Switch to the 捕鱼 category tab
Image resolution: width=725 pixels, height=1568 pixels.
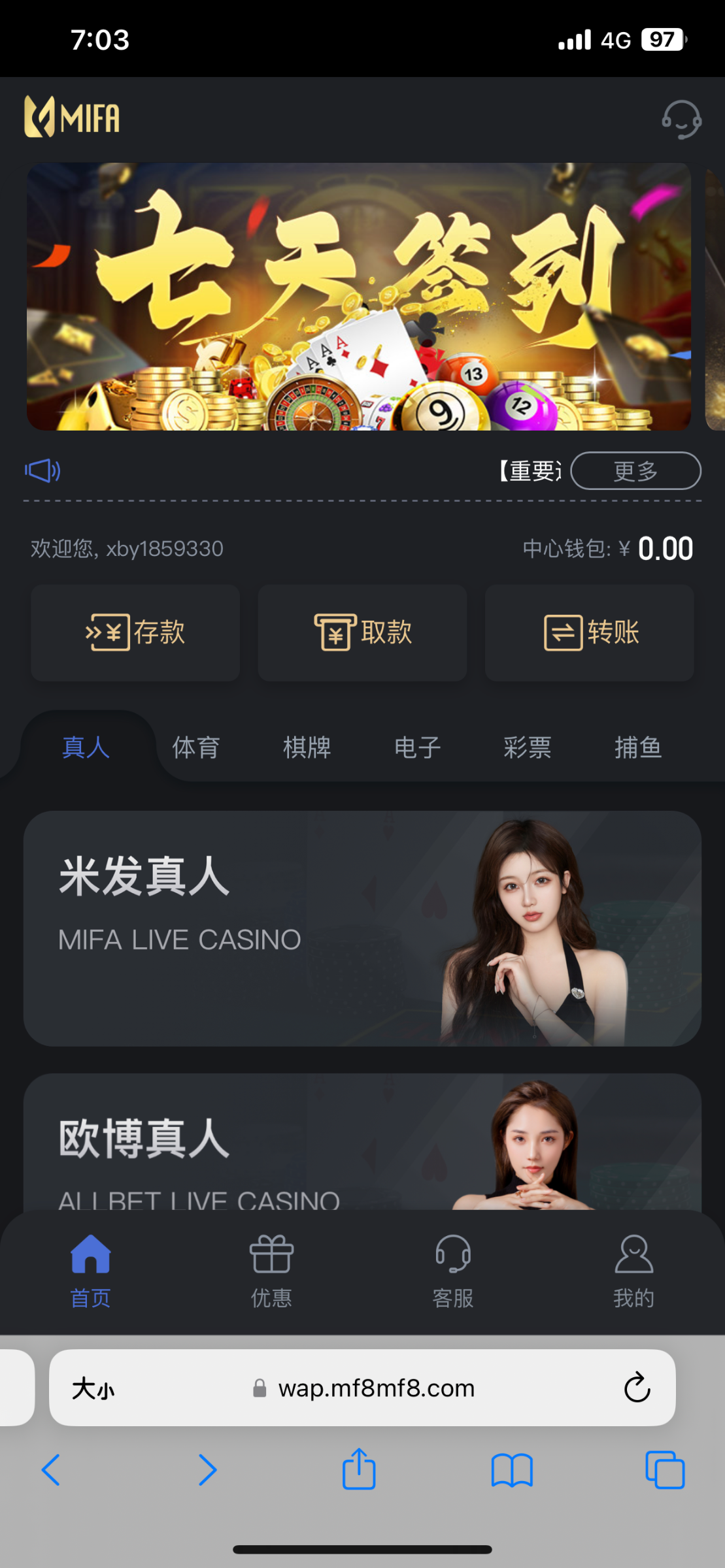tap(638, 747)
